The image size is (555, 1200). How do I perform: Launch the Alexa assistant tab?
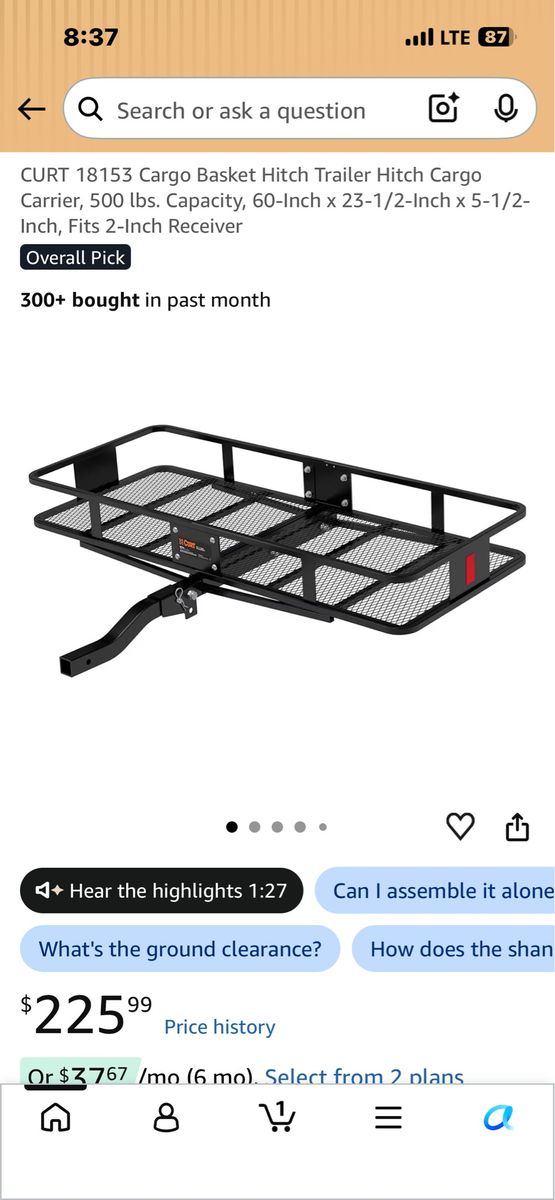[x=498, y=1117]
